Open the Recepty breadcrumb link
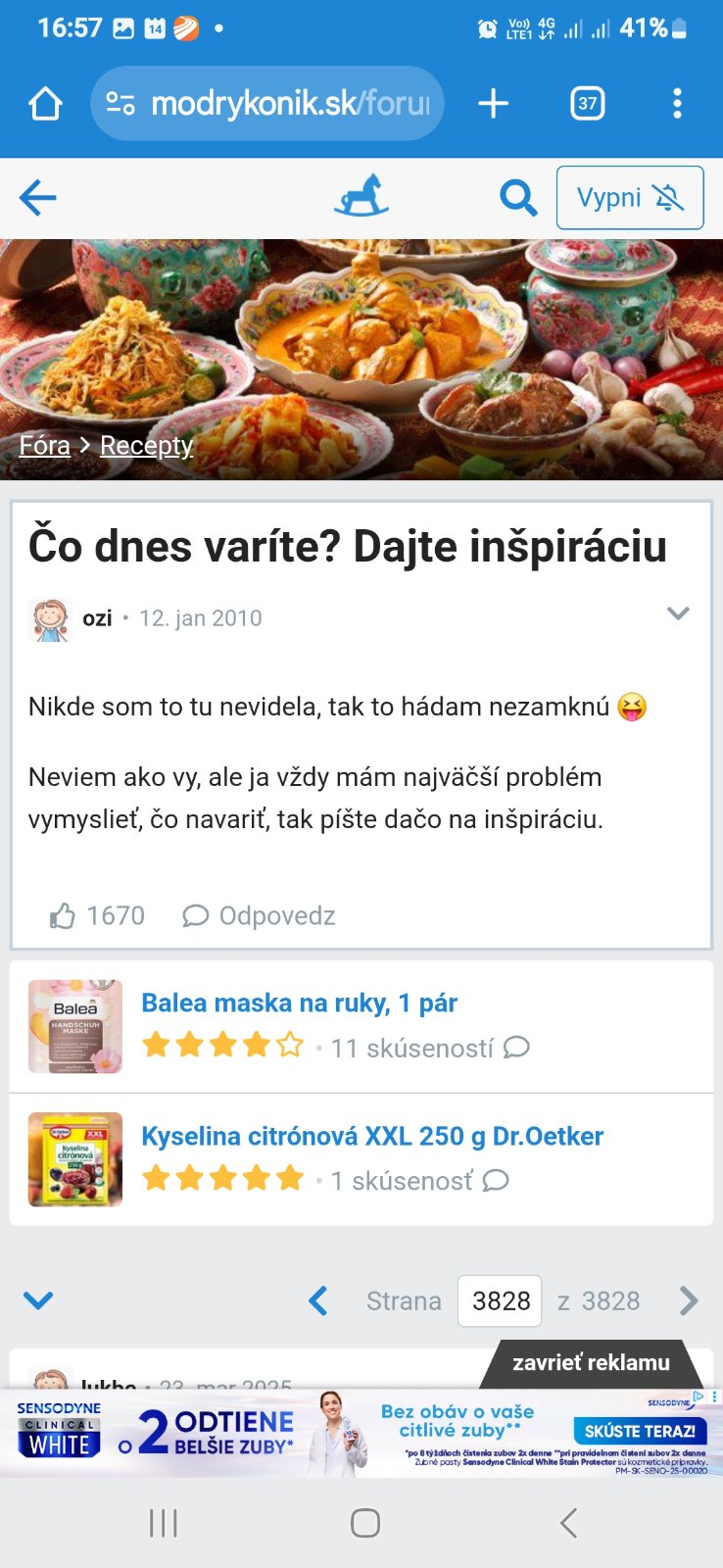The height and width of the screenshot is (1568, 723). click(x=146, y=446)
